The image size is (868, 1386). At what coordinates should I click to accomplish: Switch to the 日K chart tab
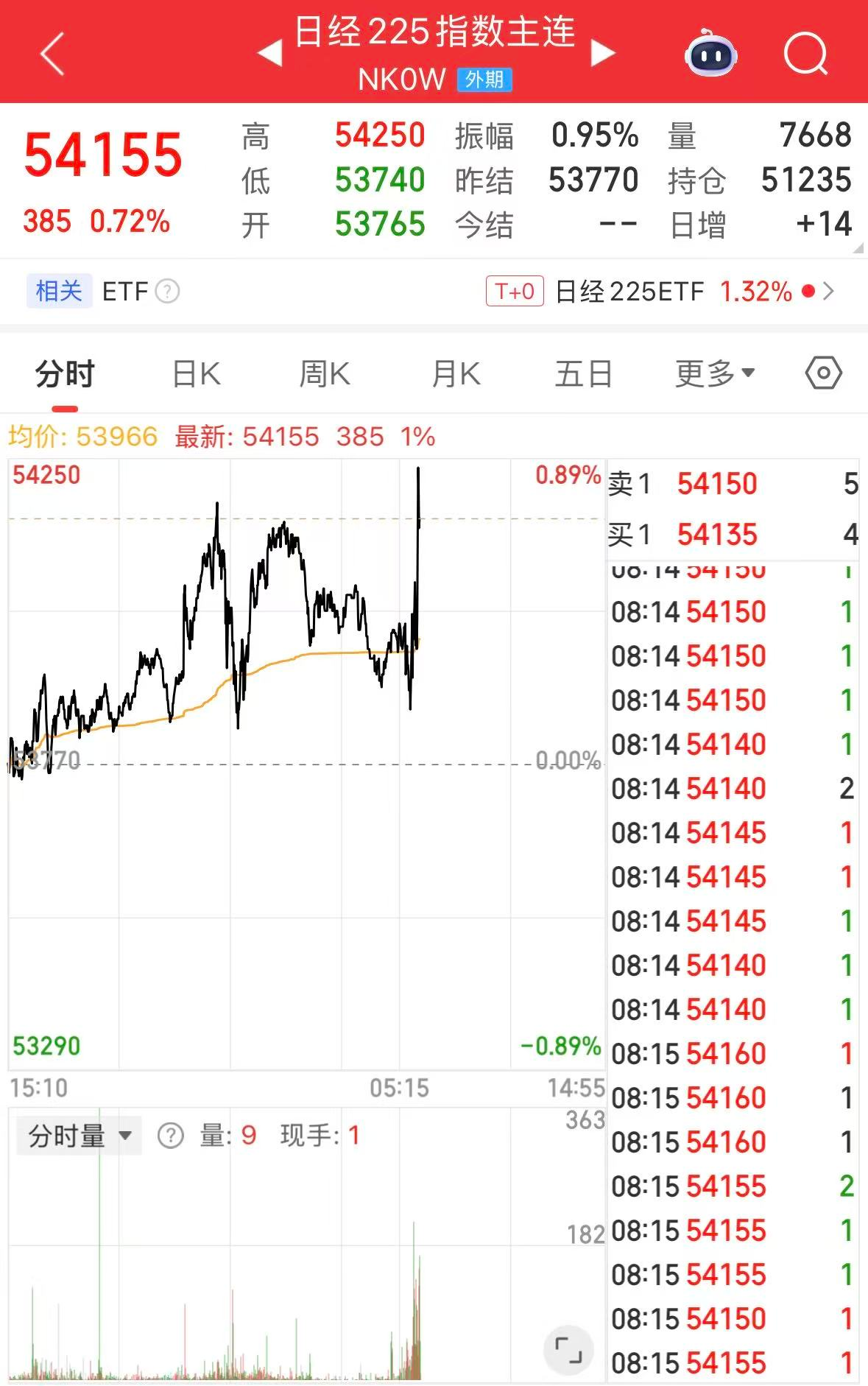[196, 374]
